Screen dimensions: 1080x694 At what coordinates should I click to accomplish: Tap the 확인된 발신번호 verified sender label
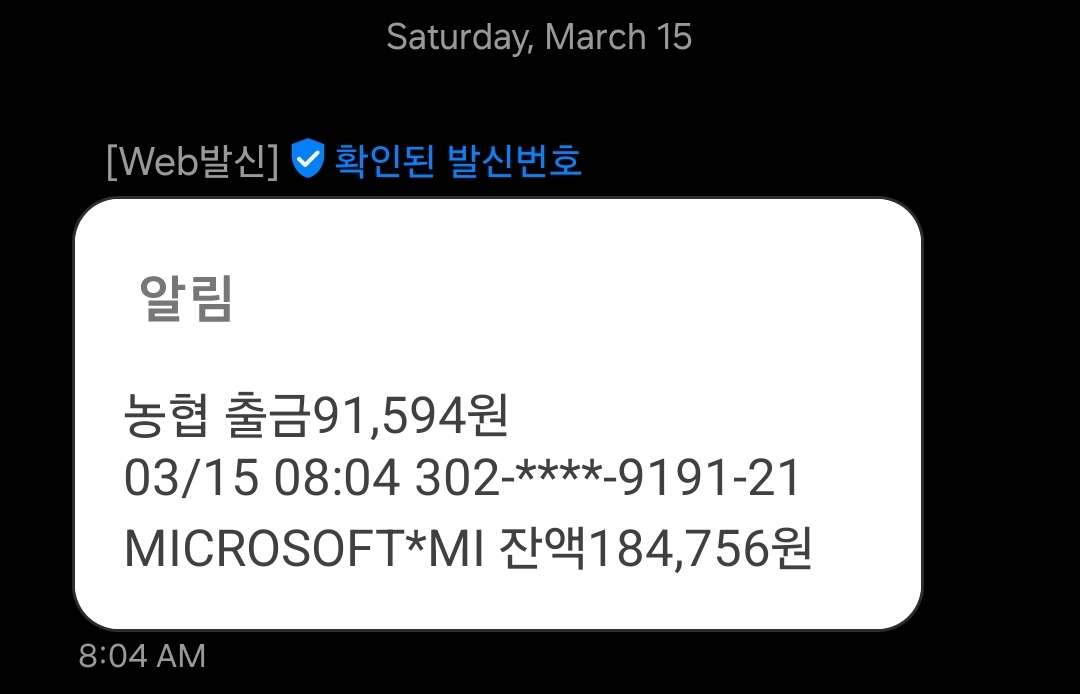pyautogui.click(x=457, y=160)
